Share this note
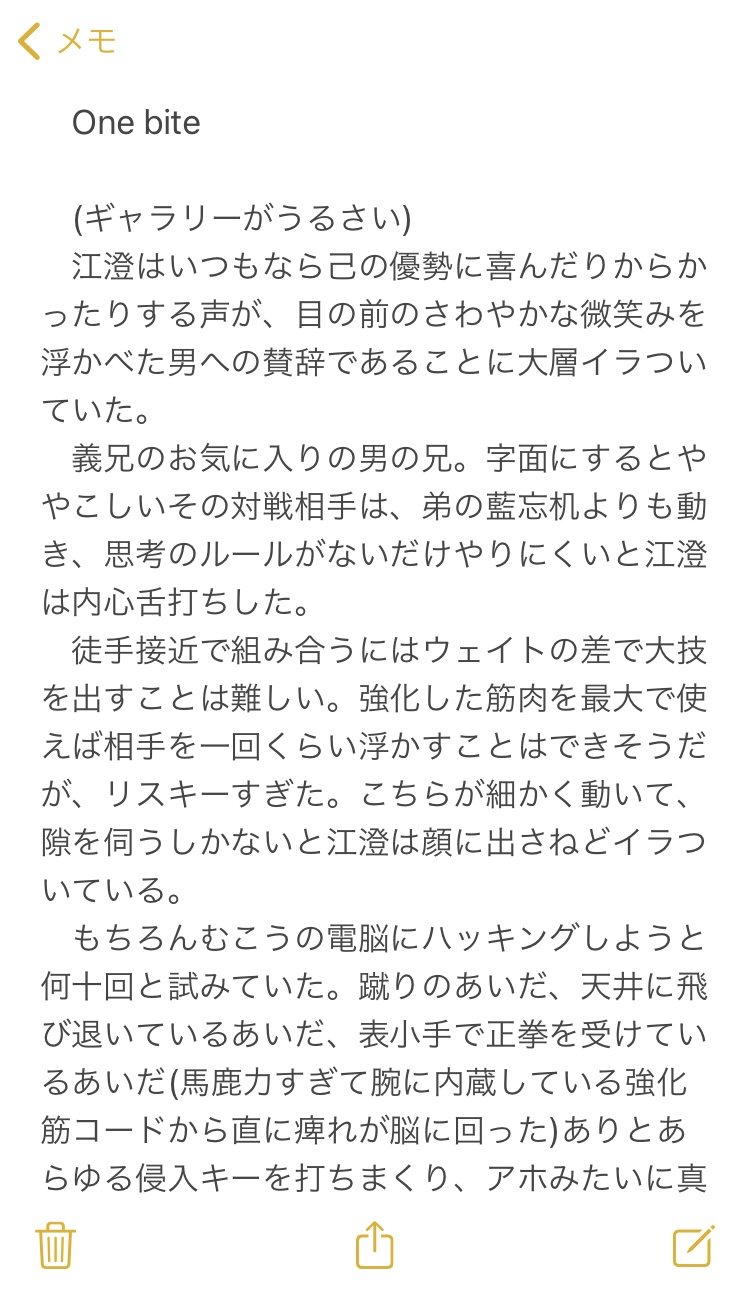750x1291 pixels. click(x=375, y=1245)
